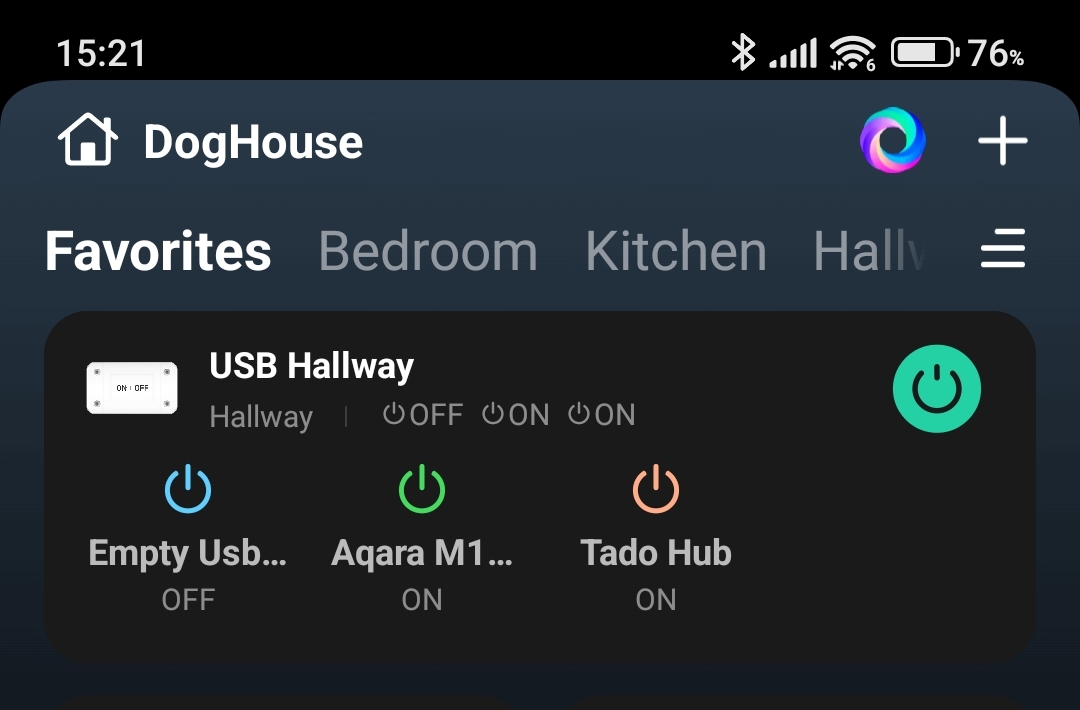
Task: Open the room list menu icon
Action: (x=1002, y=249)
